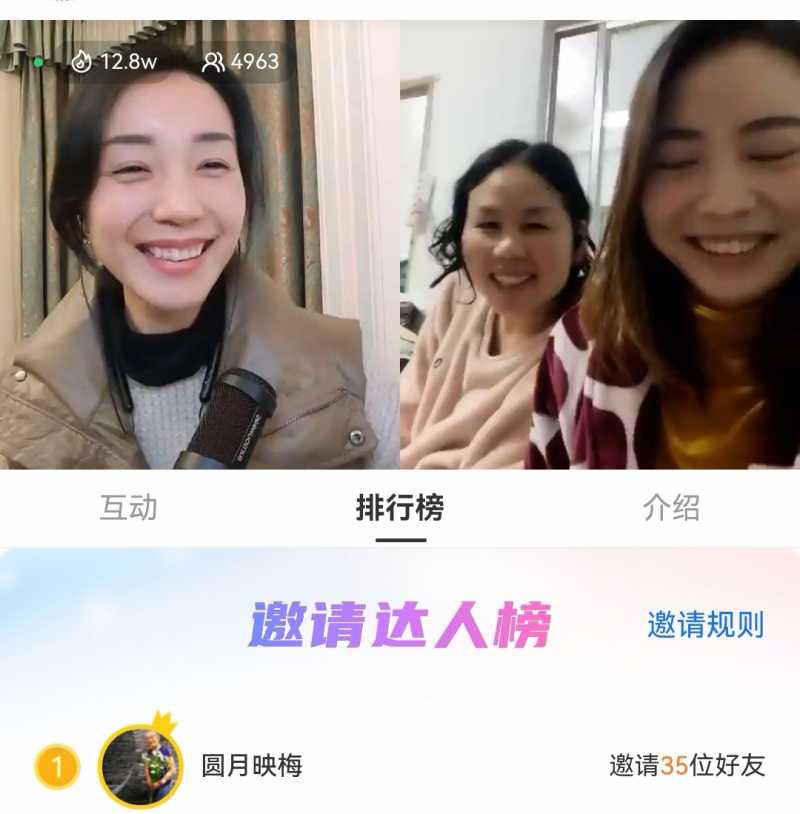
Task: Switch to the 互动 tab
Action: 129,508
